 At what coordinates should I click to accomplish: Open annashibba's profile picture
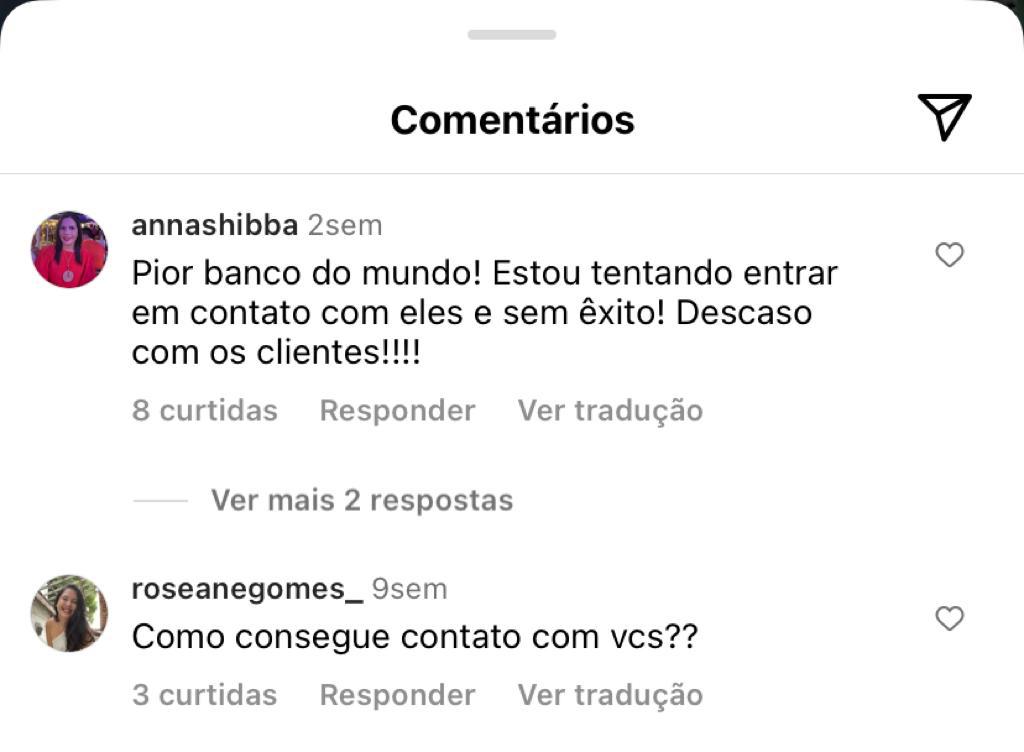[x=69, y=250]
